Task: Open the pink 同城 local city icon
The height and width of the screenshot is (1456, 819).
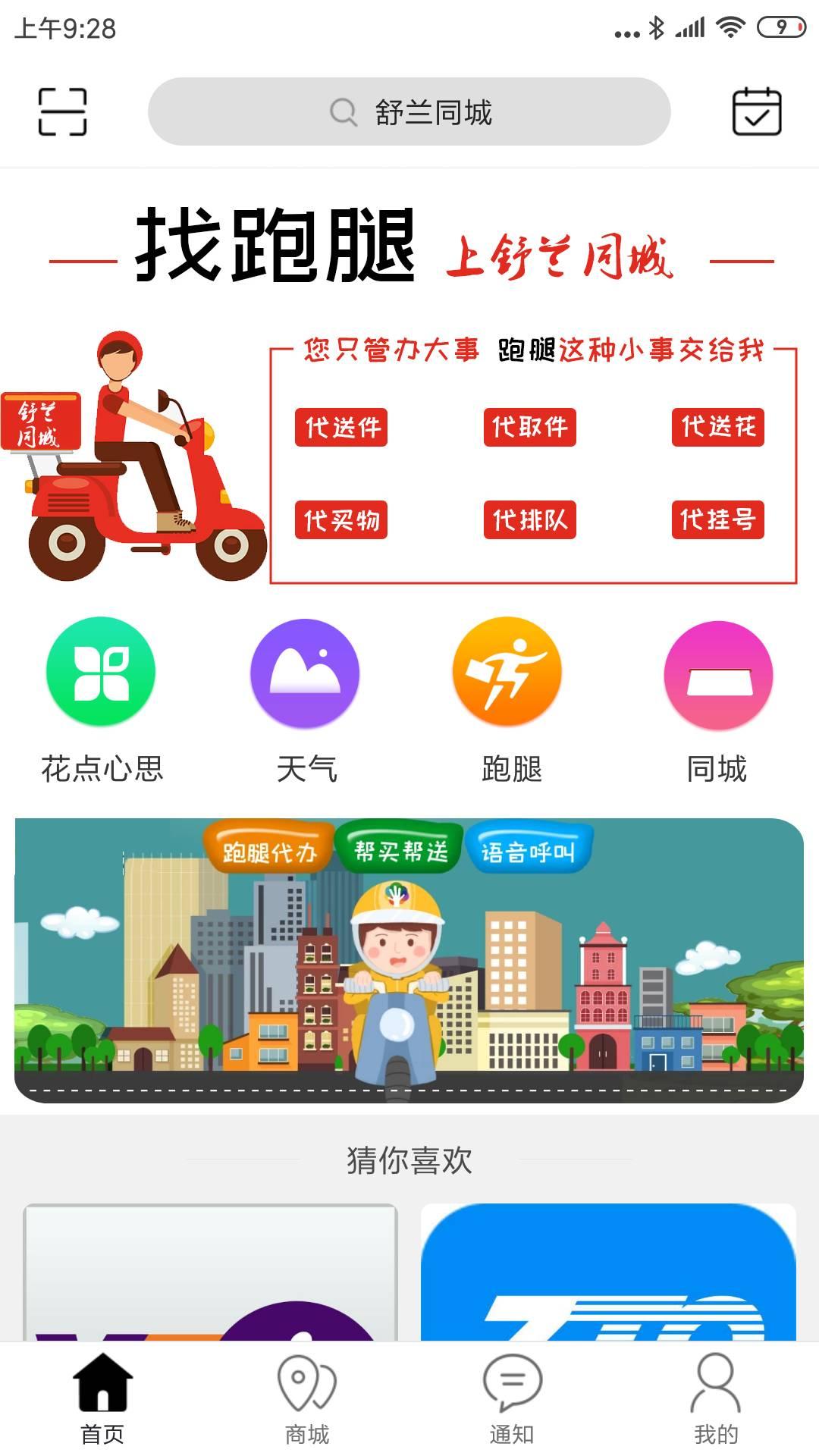Action: pos(717,675)
